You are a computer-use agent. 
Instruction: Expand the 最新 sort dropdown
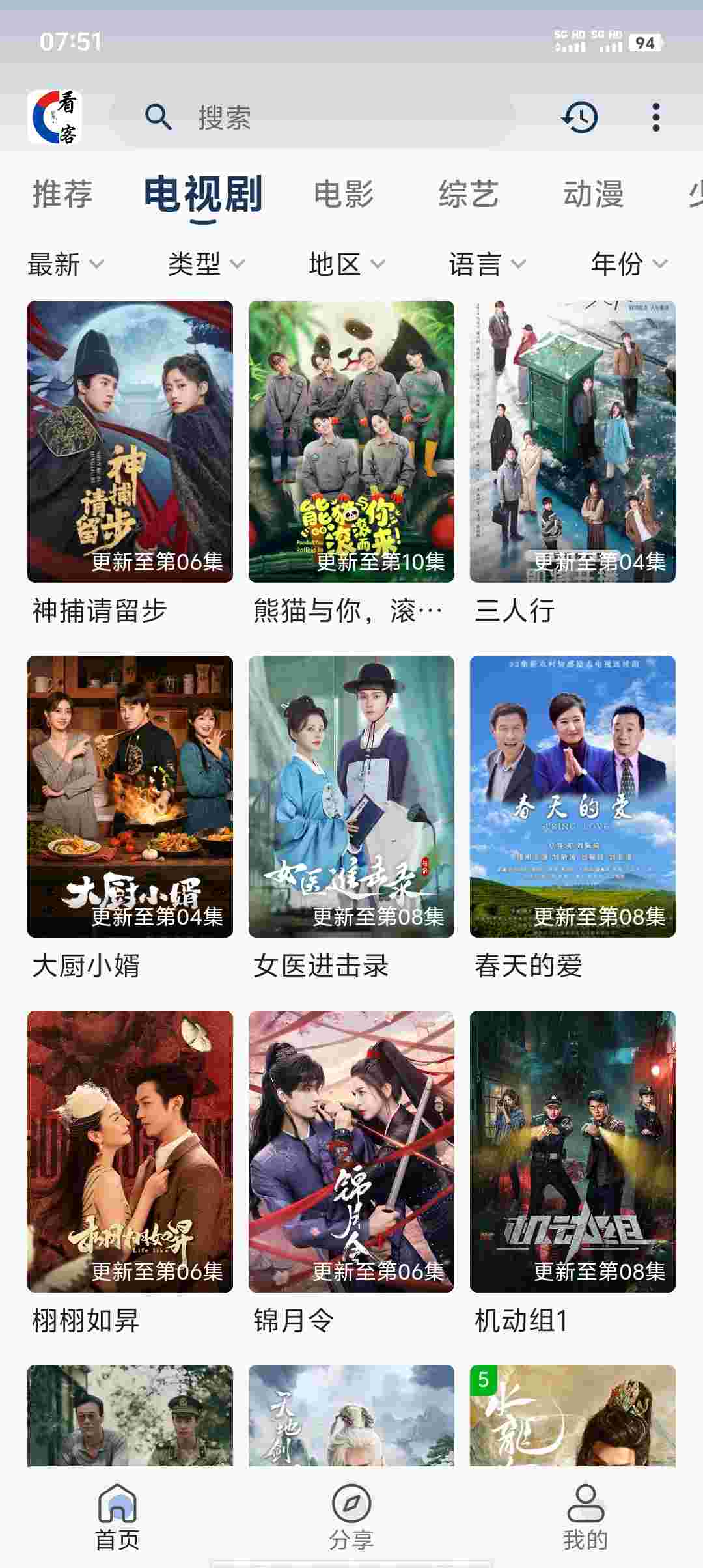click(65, 264)
